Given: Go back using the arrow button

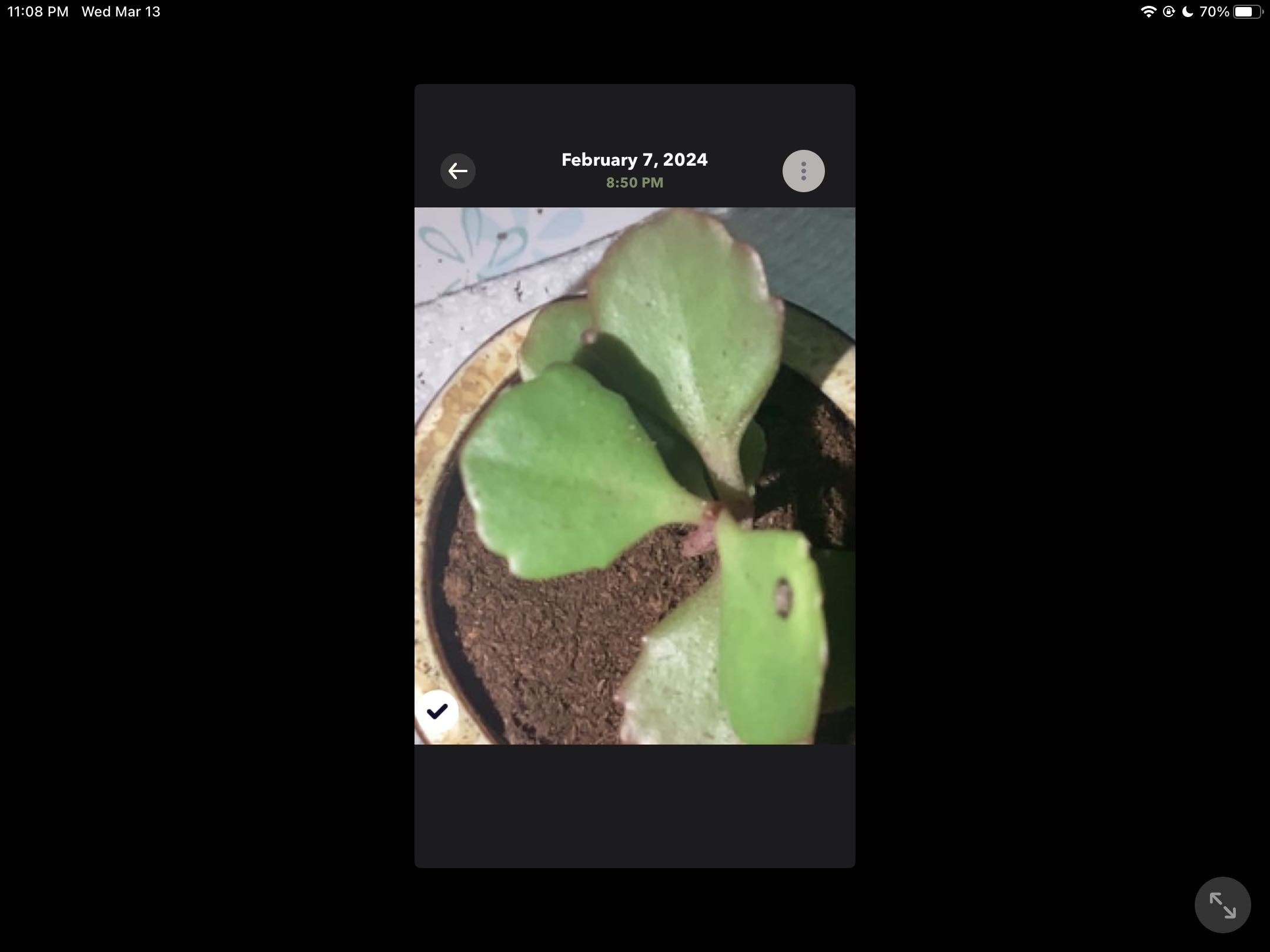Looking at the screenshot, I should [x=457, y=171].
